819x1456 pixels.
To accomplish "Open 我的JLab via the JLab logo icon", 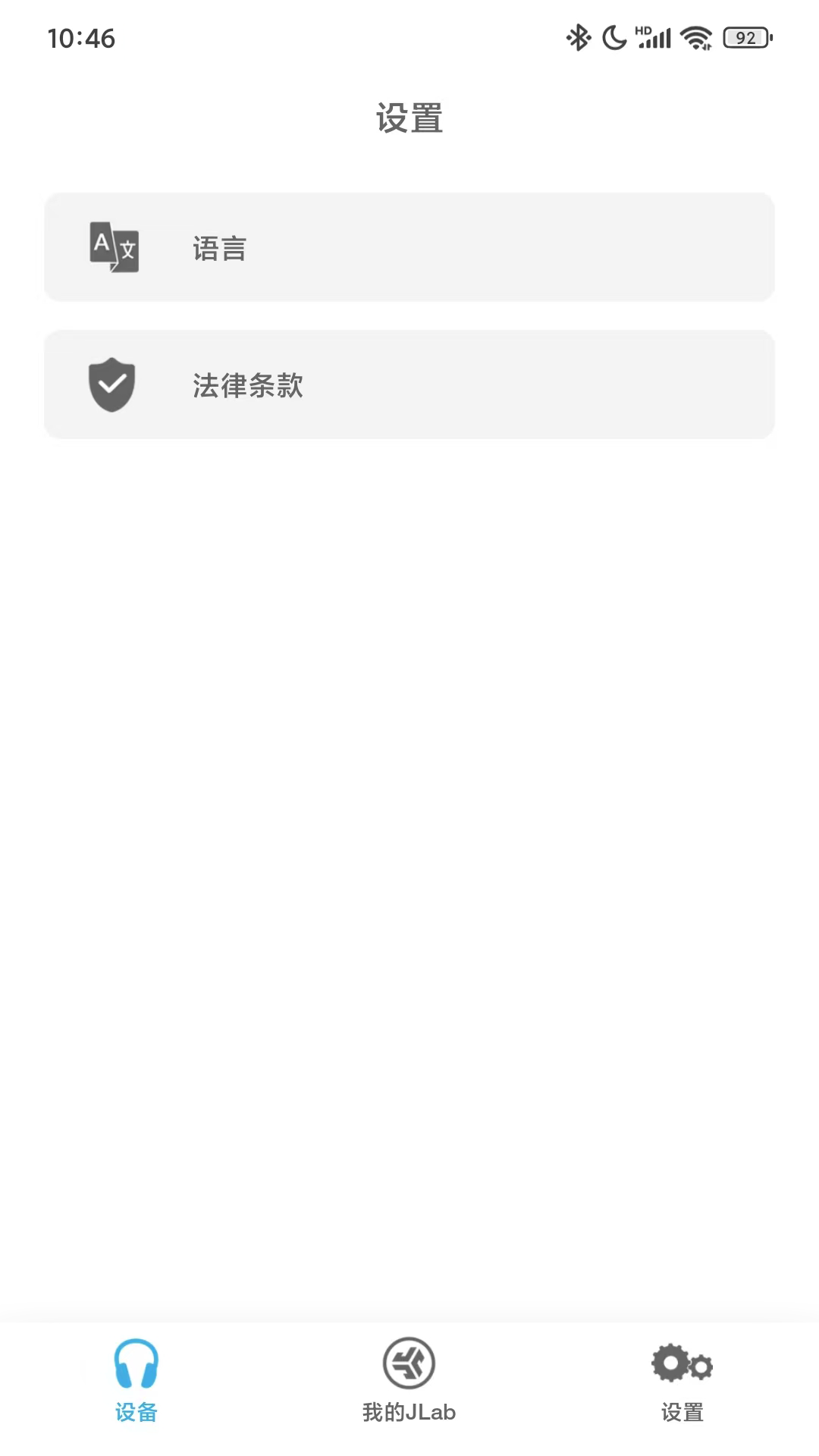I will coord(409,1362).
